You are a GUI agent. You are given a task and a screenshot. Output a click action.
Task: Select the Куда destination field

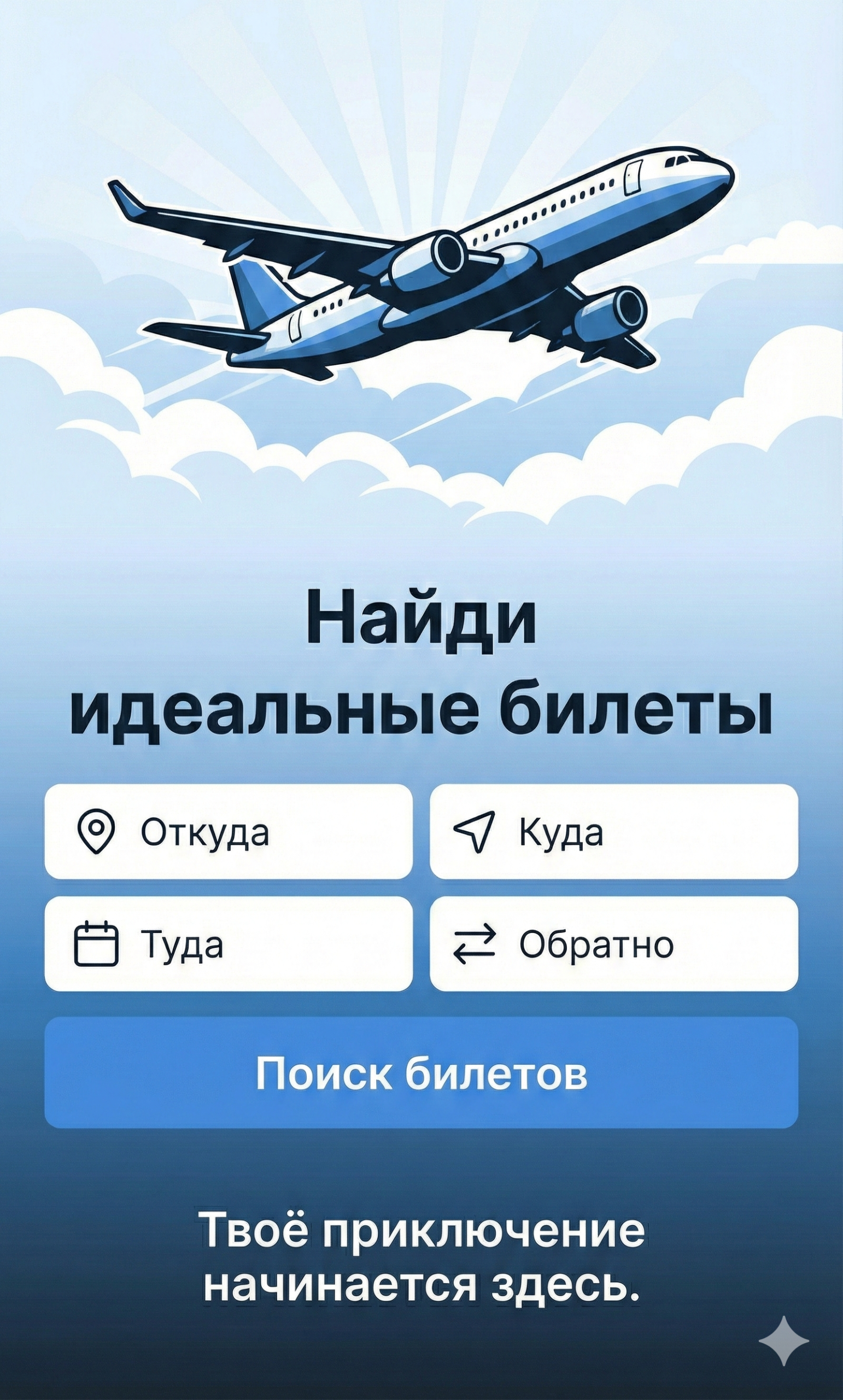click(613, 832)
